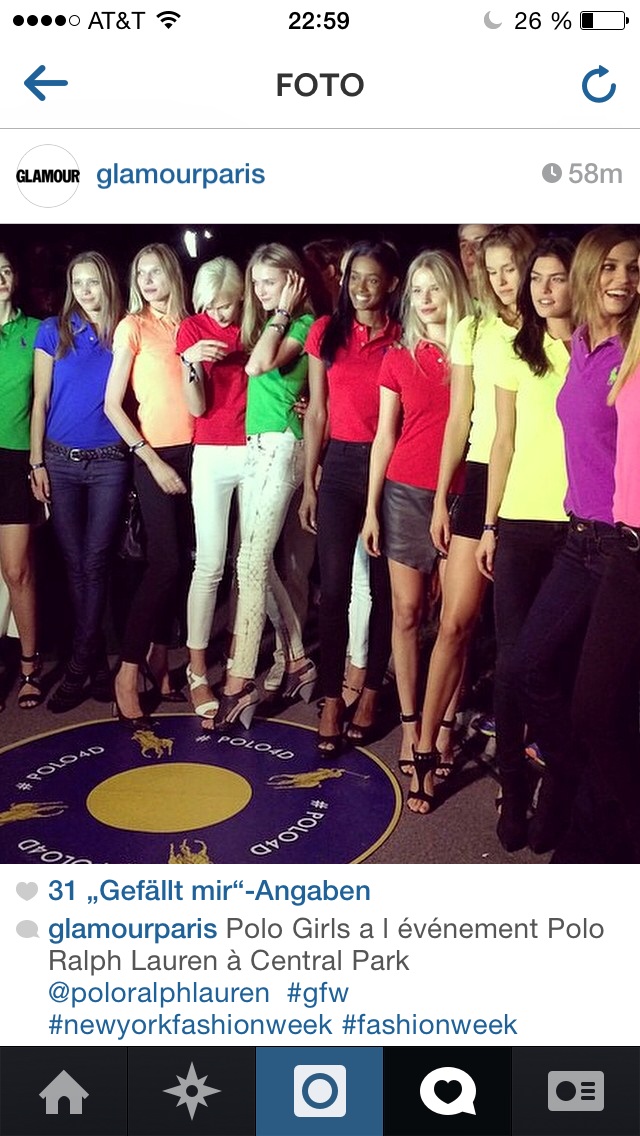This screenshot has height=1136, width=640.
Task: Switch to the Home tab
Action: 64,1091
